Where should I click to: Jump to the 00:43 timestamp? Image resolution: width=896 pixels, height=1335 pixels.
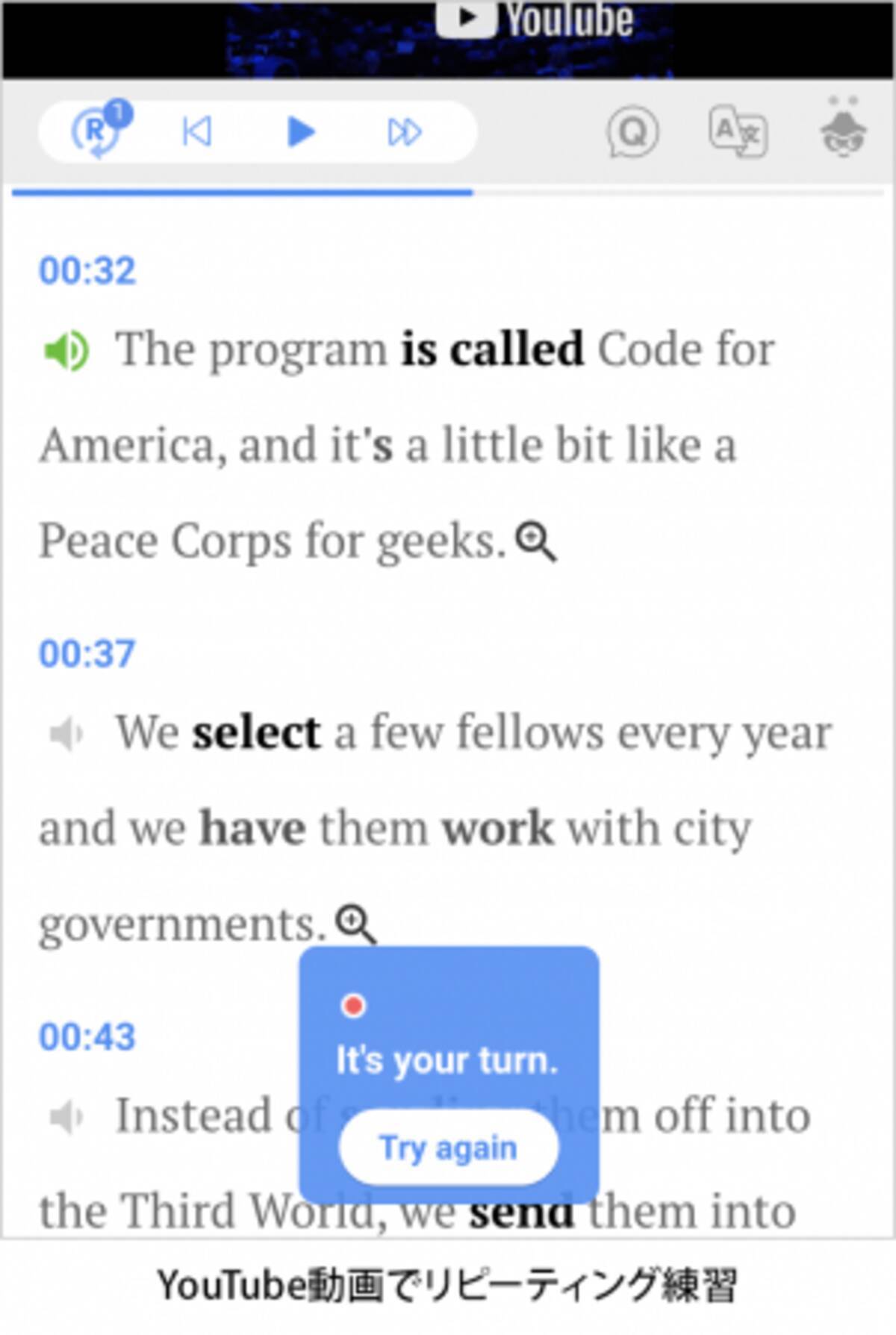point(87,1036)
